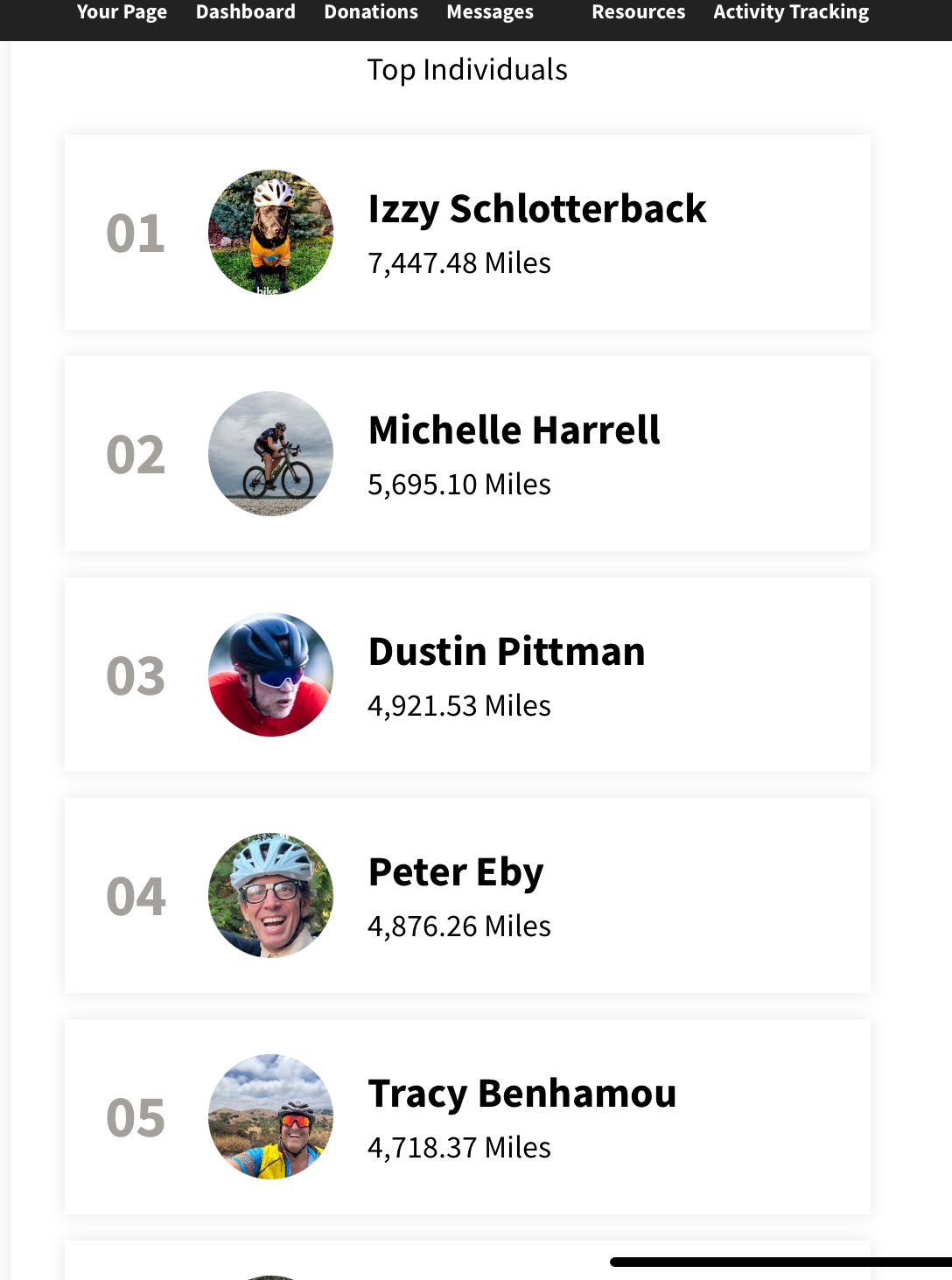Open the Resources menu item
The height and width of the screenshot is (1280, 952).
click(638, 12)
